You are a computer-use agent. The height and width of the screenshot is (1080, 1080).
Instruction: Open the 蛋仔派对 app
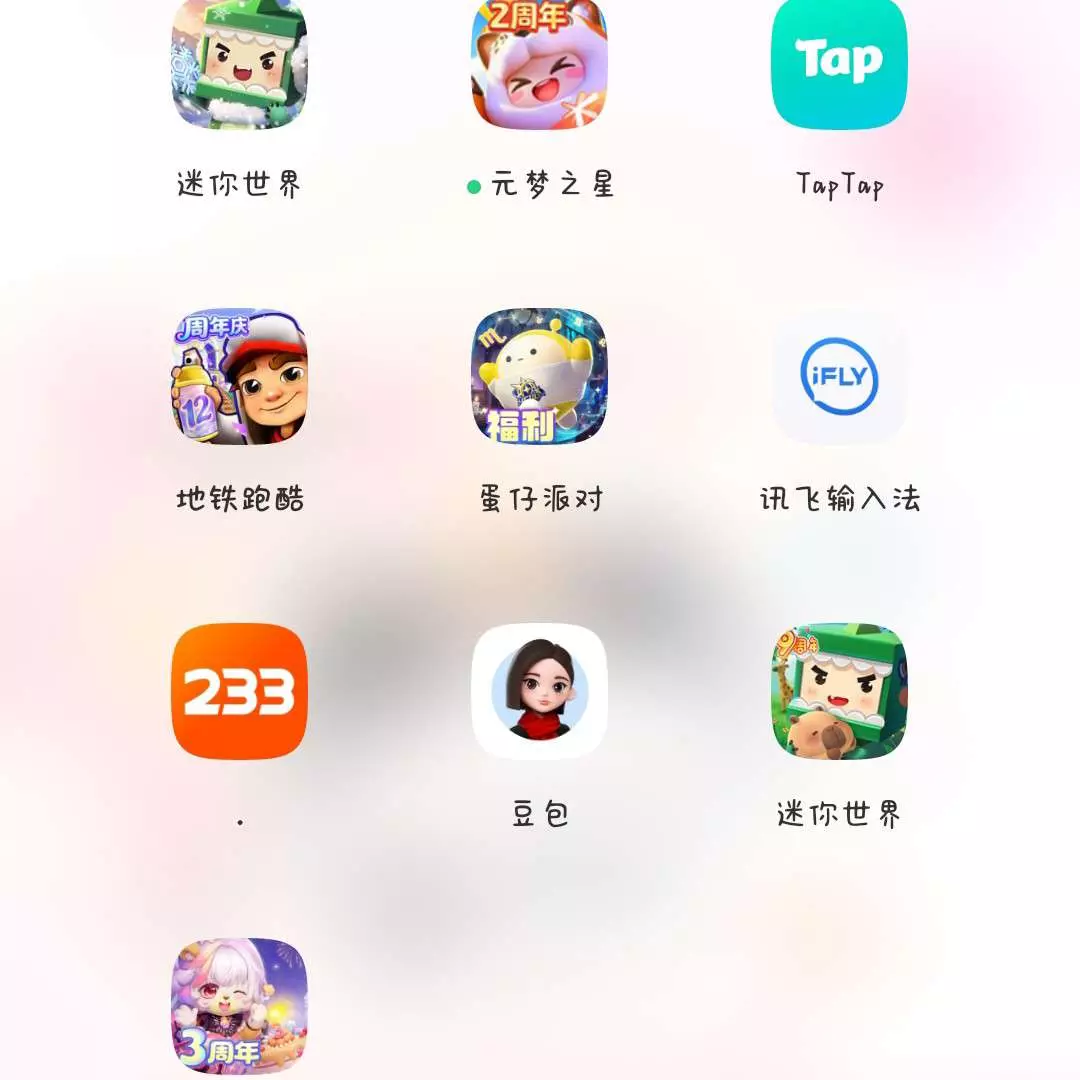[x=539, y=376]
